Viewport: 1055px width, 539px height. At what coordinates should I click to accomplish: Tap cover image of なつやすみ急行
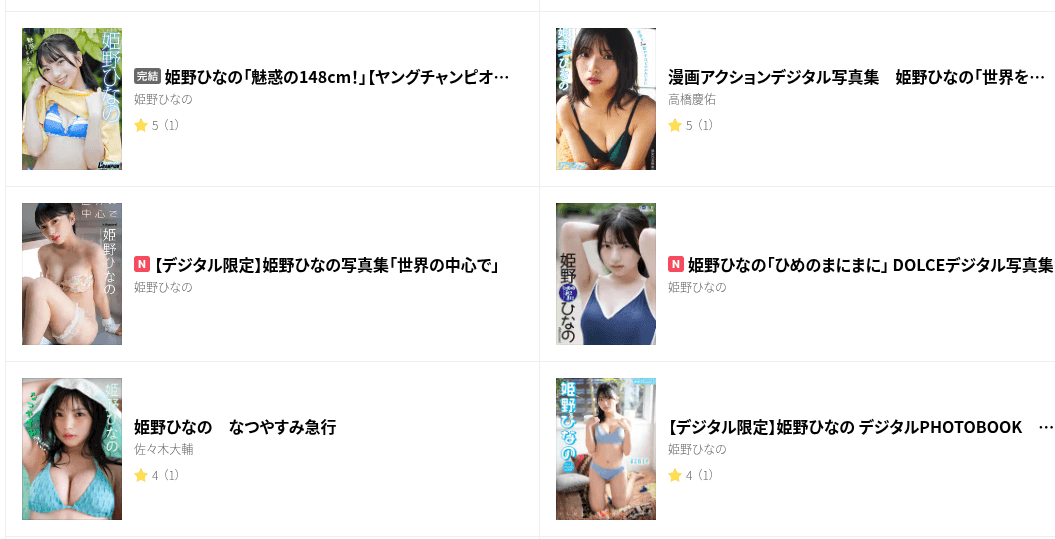72,448
